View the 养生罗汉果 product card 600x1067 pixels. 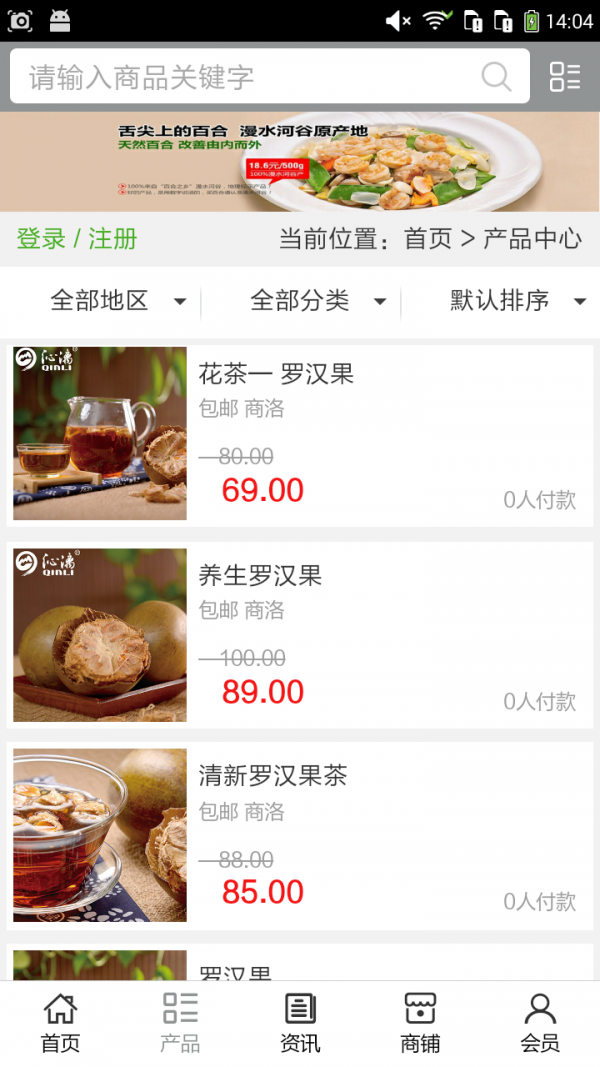[300, 635]
